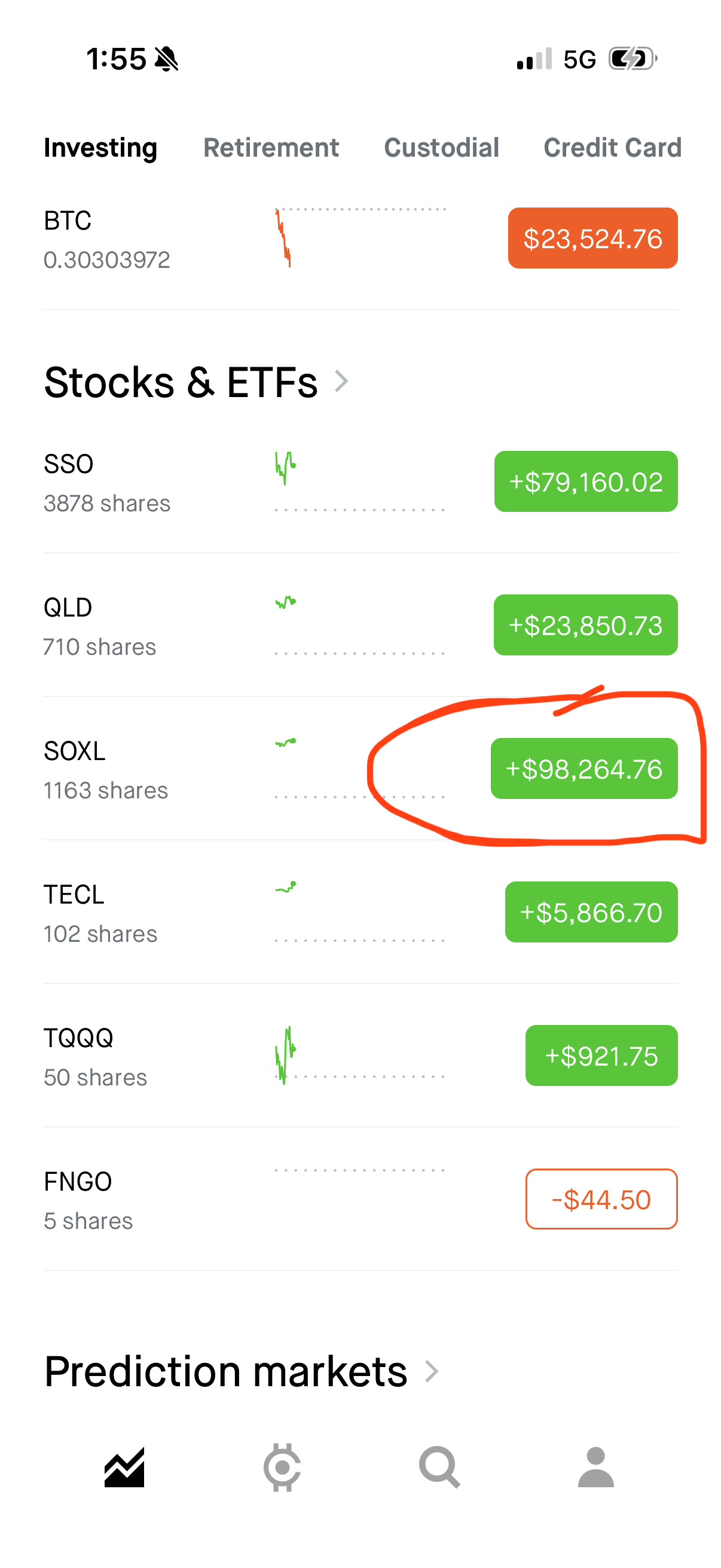The height and width of the screenshot is (1568, 721).
Task: Open the Credit Card tab
Action: pos(612,148)
